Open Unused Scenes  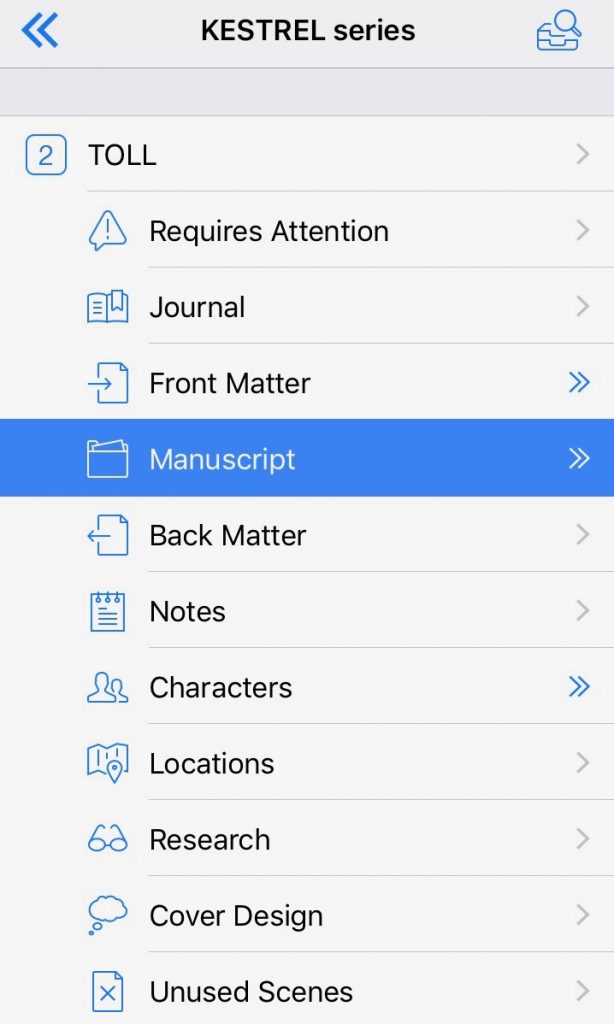307,991
